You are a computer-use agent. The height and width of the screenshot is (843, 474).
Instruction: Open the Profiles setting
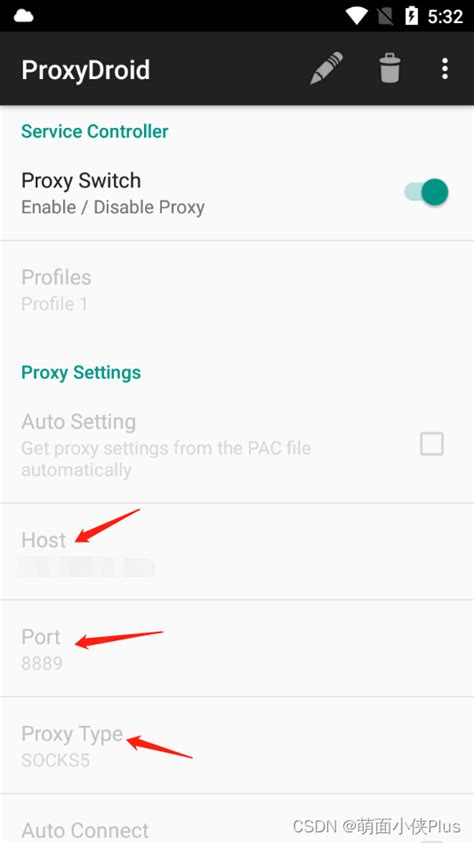(237, 289)
